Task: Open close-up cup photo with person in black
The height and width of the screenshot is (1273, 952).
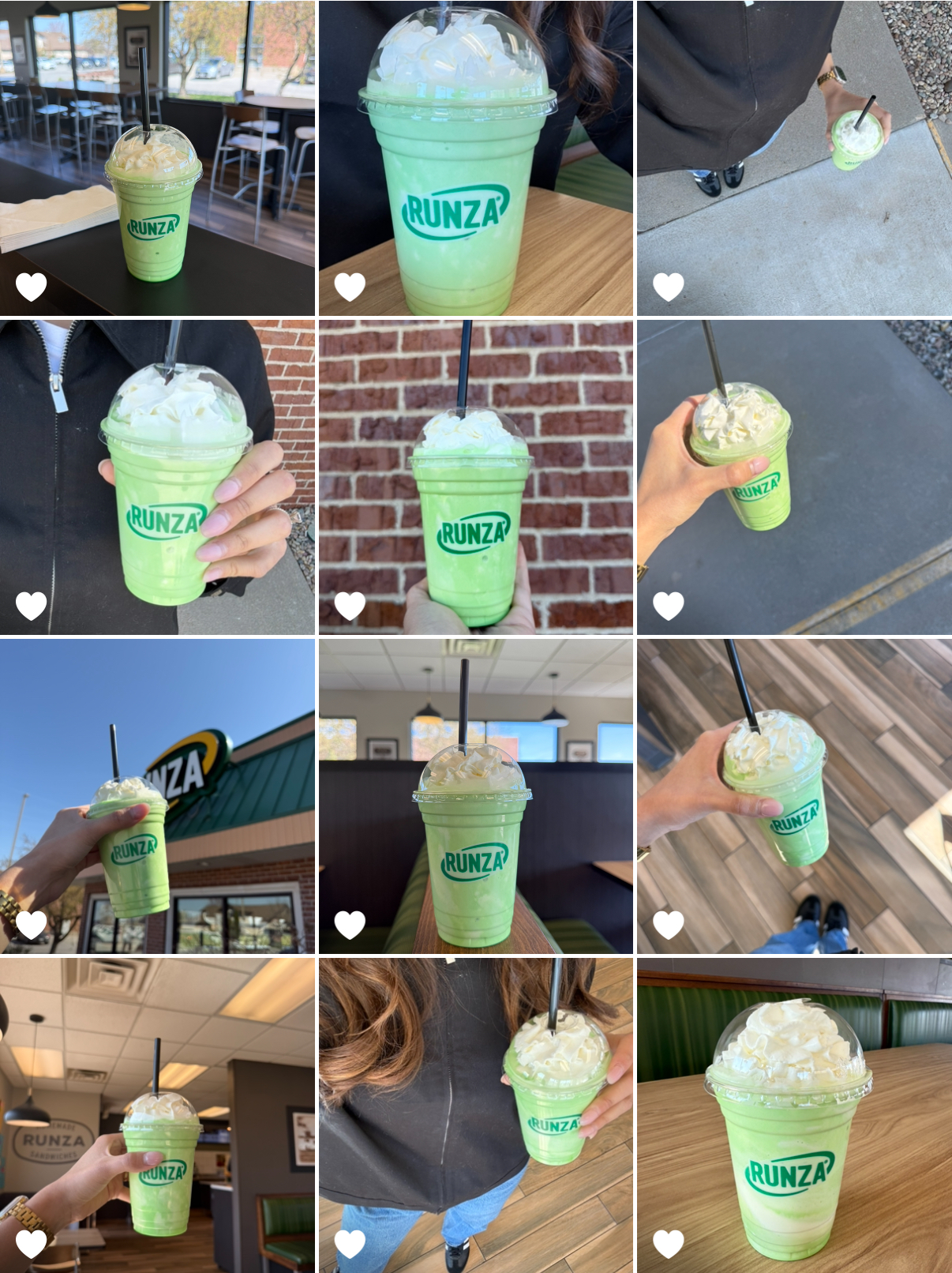Action: (475, 158)
